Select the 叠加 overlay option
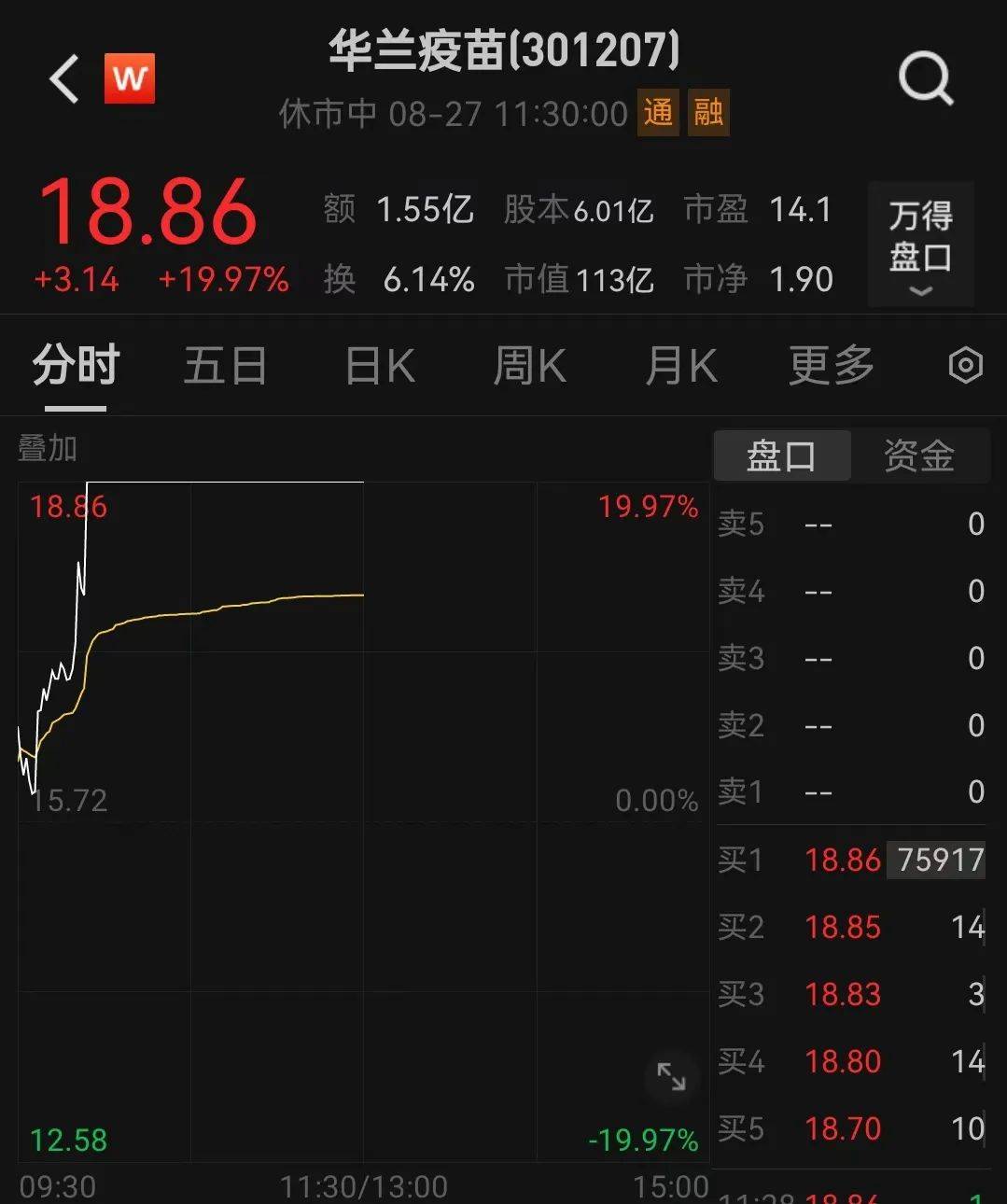The height and width of the screenshot is (1204, 1007). pyautogui.click(x=45, y=449)
